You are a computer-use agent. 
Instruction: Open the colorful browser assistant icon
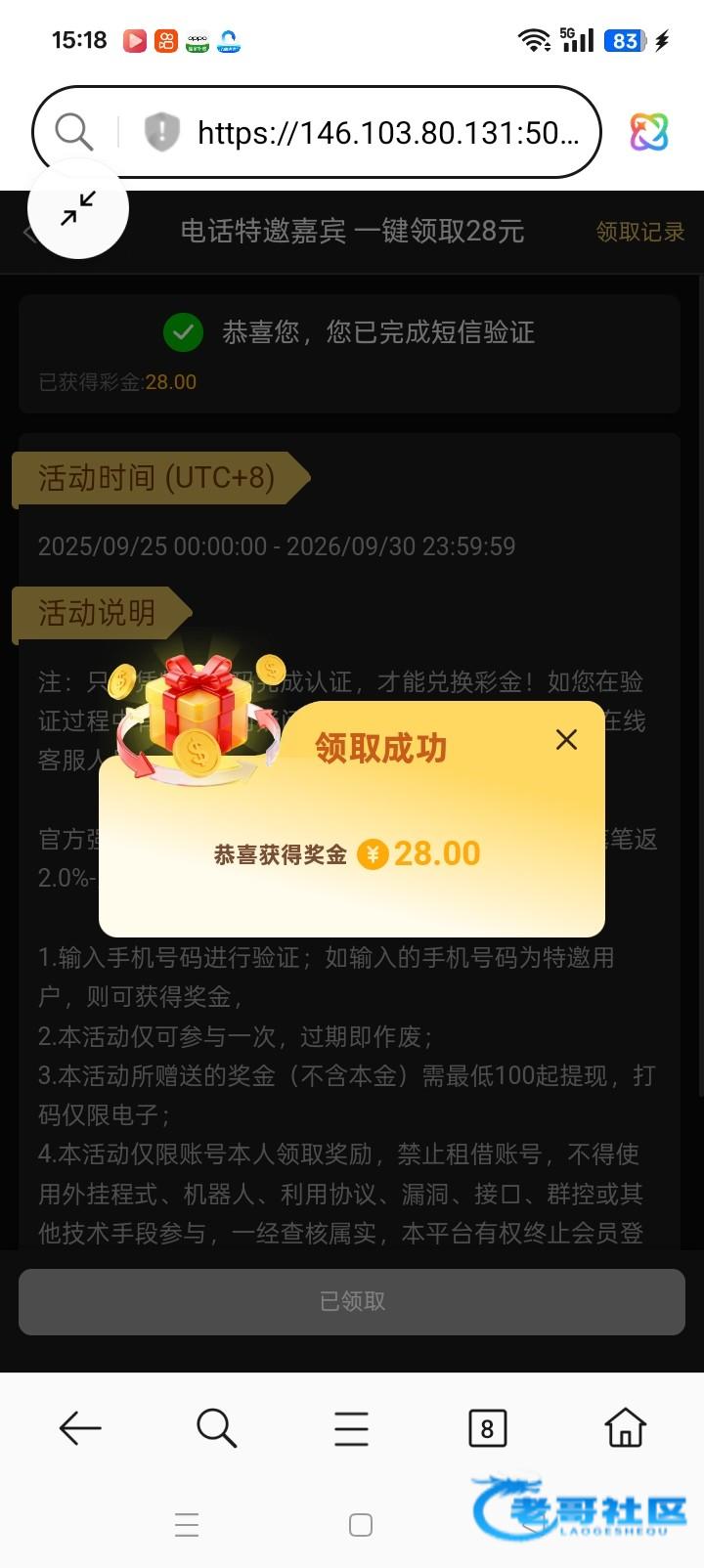648,132
